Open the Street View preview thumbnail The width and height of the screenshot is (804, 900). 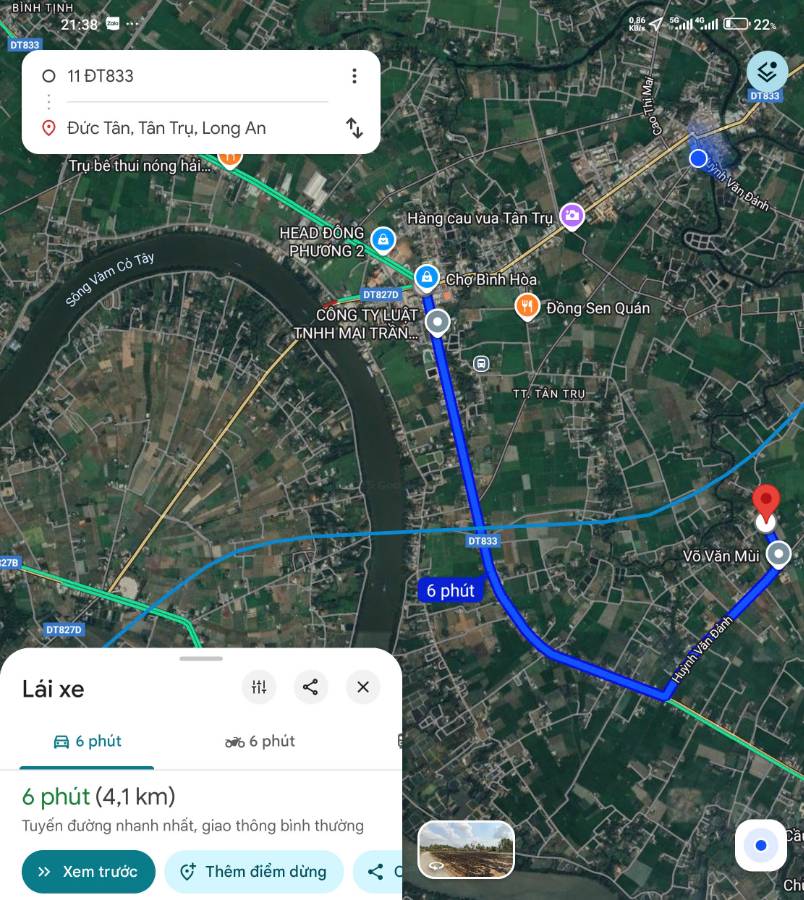pyautogui.click(x=464, y=850)
